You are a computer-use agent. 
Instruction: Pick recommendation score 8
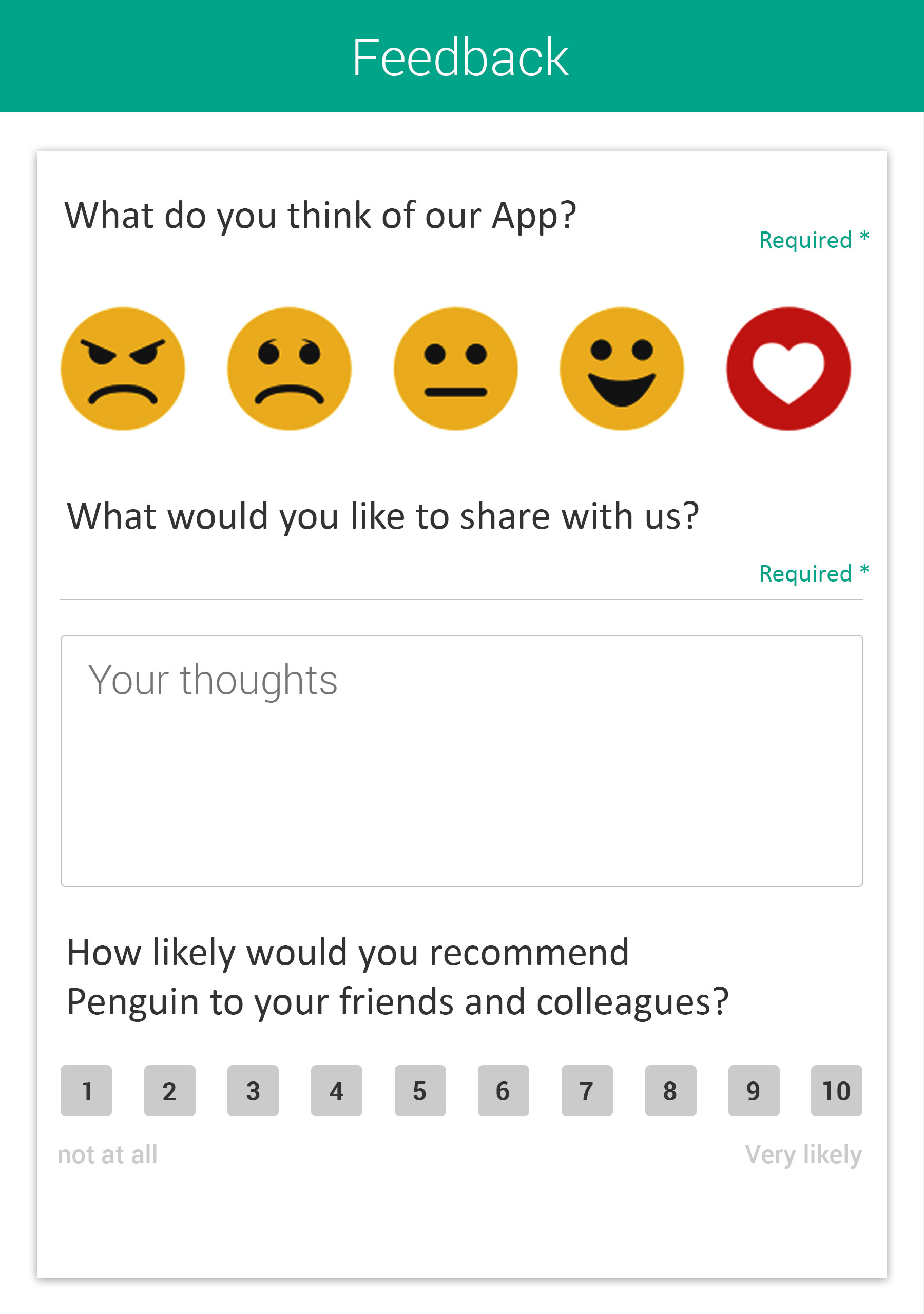point(670,1090)
